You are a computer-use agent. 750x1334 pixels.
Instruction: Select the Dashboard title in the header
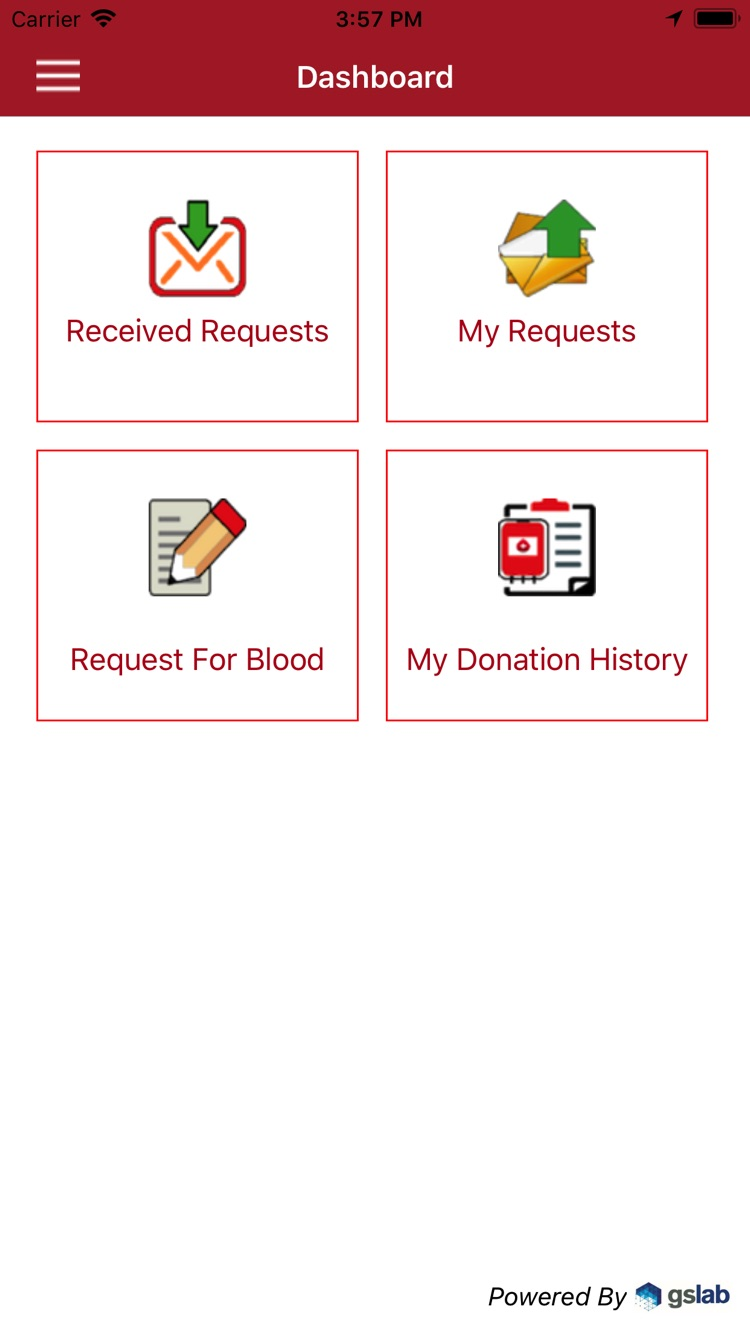tap(375, 77)
